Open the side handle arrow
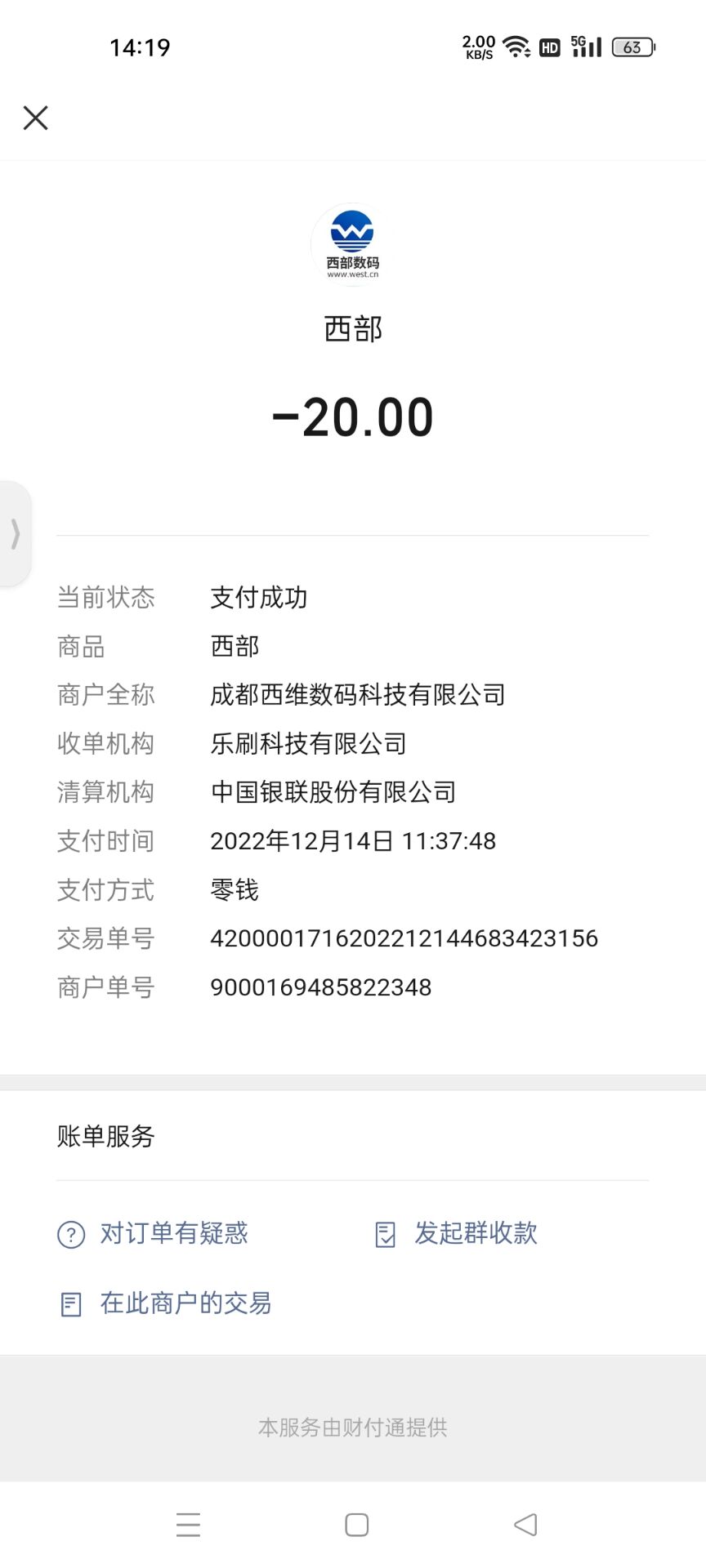The image size is (706, 1568). (15, 534)
